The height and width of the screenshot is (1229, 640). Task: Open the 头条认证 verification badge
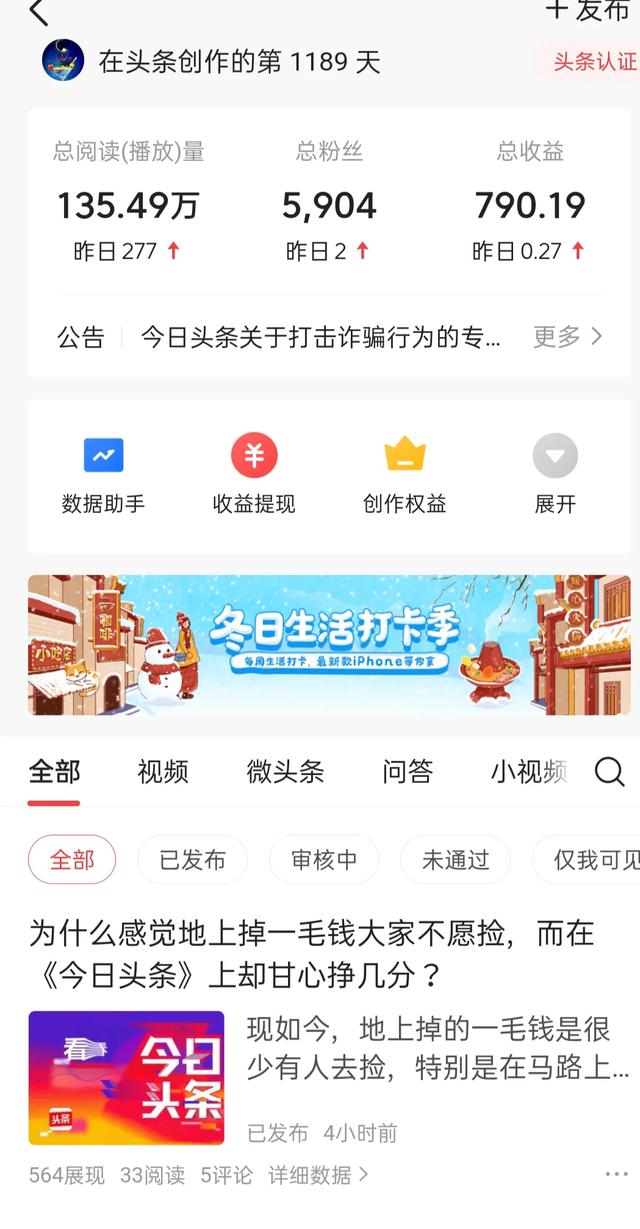point(594,61)
